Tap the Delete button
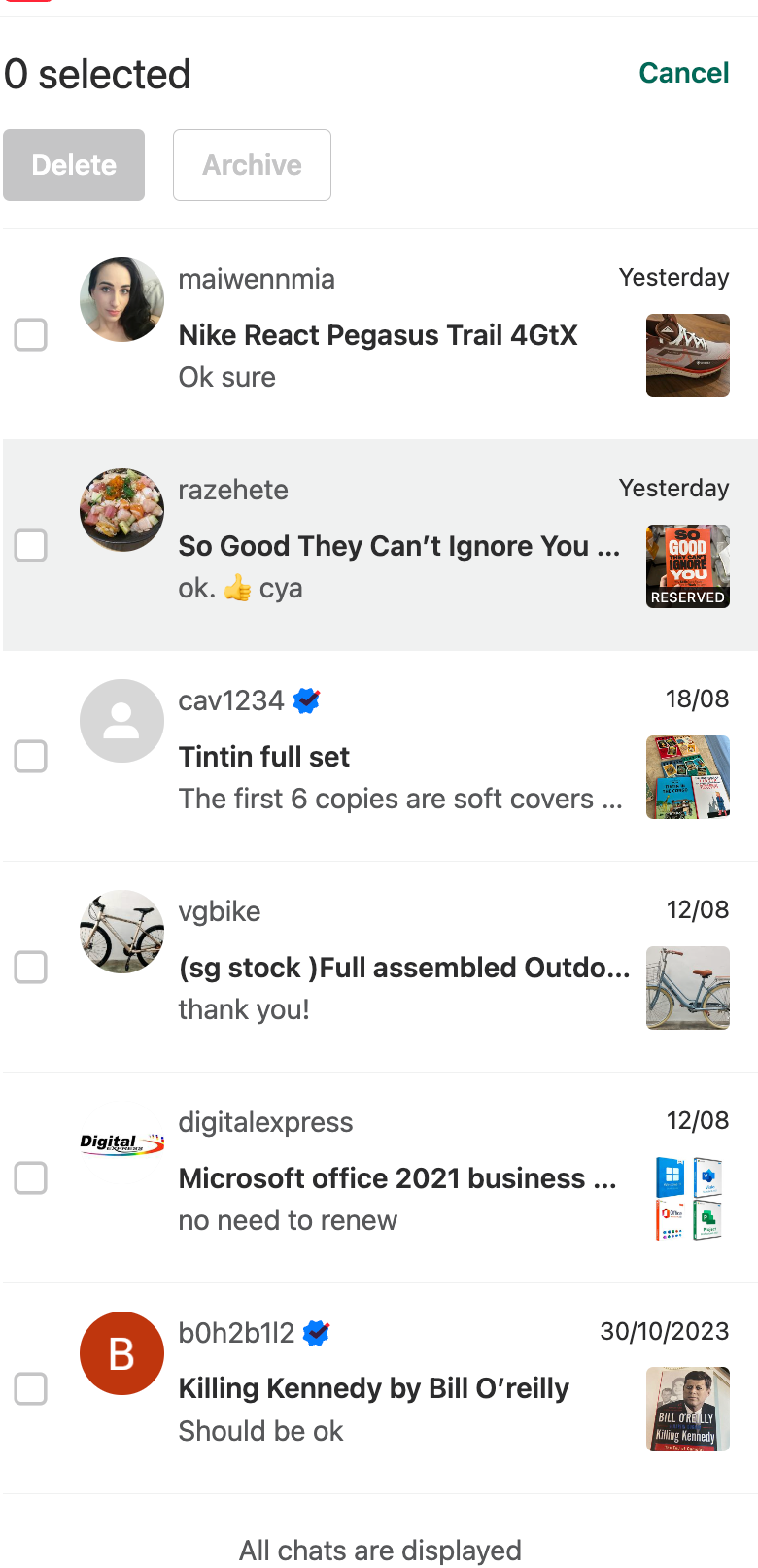The image size is (758, 1568). pyautogui.click(x=74, y=165)
